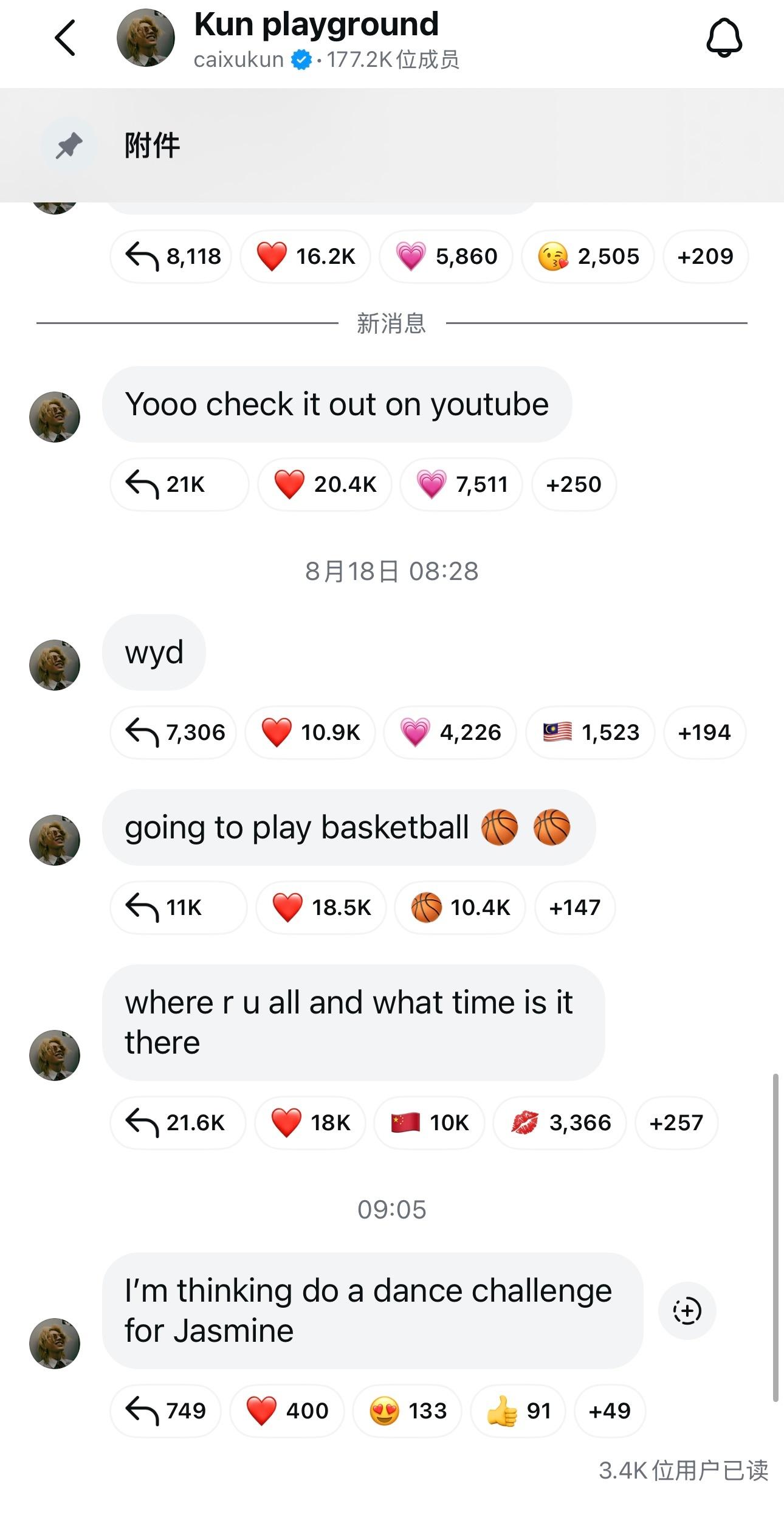Go back using the top-left arrow

[x=66, y=38]
